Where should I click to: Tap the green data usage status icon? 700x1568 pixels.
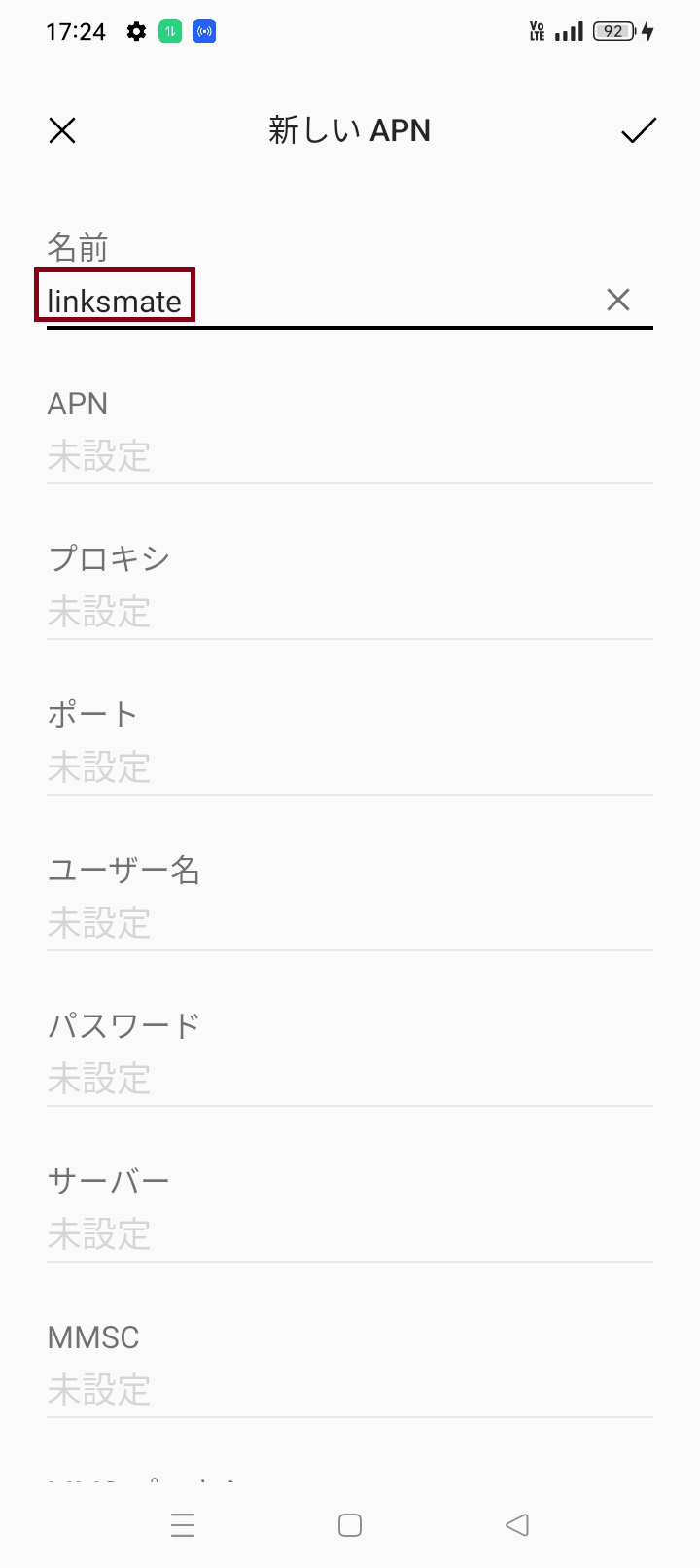[169, 31]
